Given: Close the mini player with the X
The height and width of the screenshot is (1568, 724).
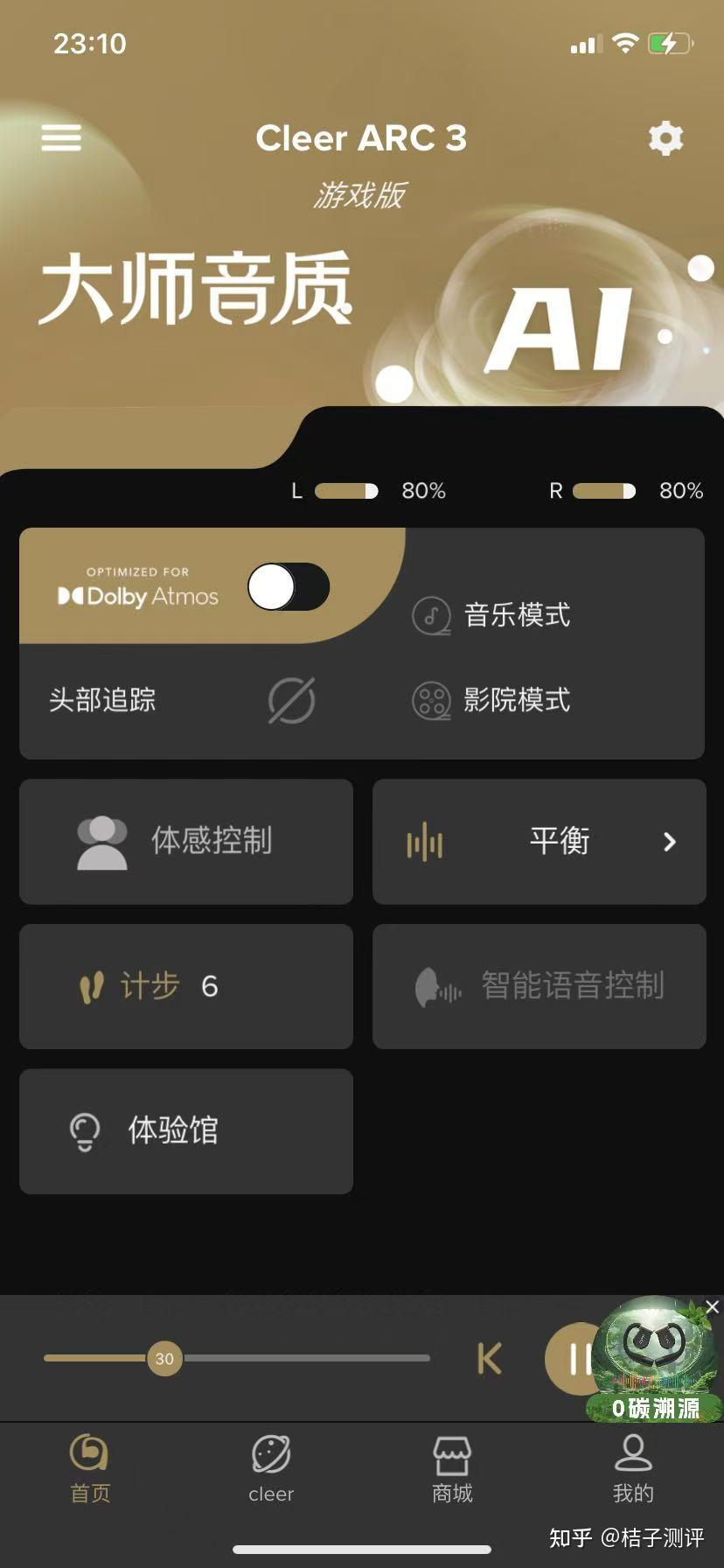Looking at the screenshot, I should click(x=711, y=1308).
